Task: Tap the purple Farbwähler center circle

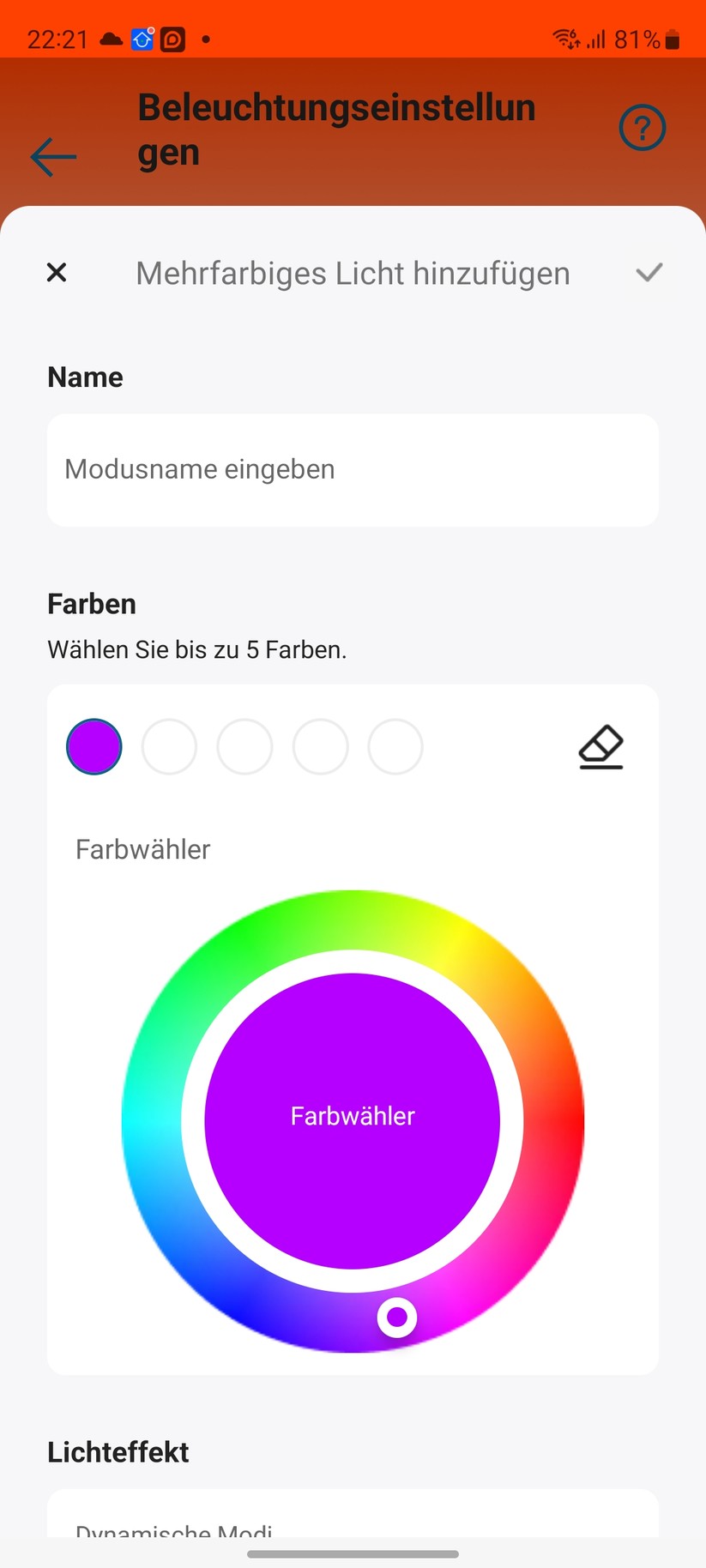Action: (x=352, y=1115)
